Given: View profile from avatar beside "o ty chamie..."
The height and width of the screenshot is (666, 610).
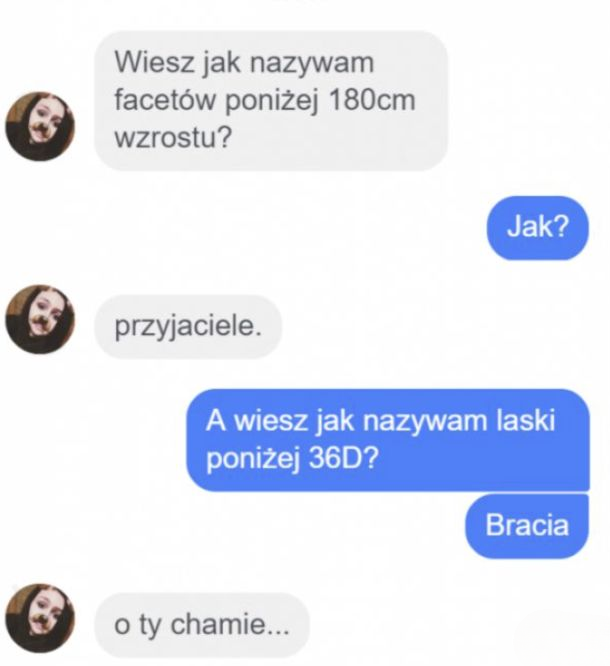Looking at the screenshot, I should [x=40, y=617].
